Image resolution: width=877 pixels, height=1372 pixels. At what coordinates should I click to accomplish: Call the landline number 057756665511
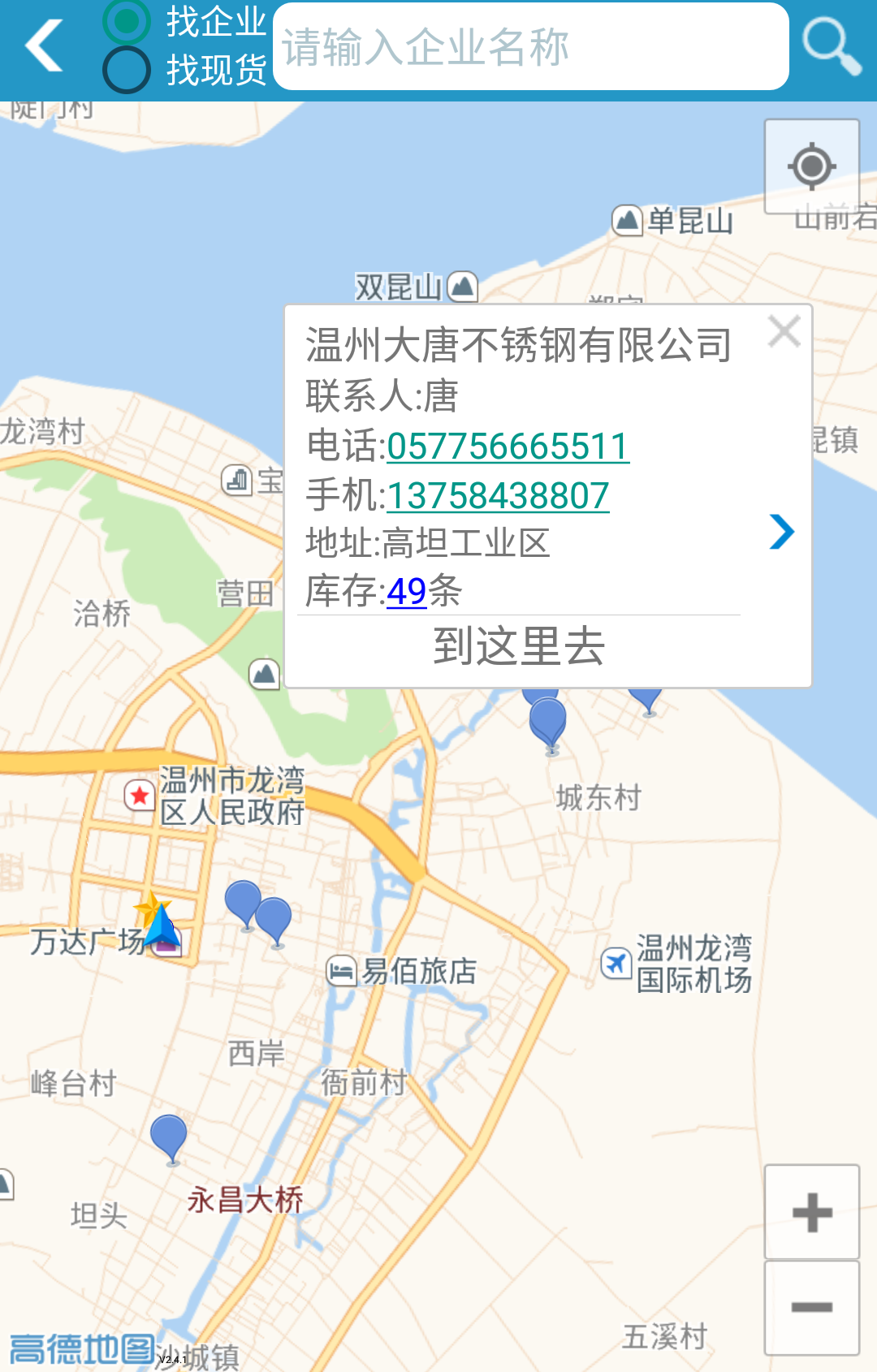point(508,447)
